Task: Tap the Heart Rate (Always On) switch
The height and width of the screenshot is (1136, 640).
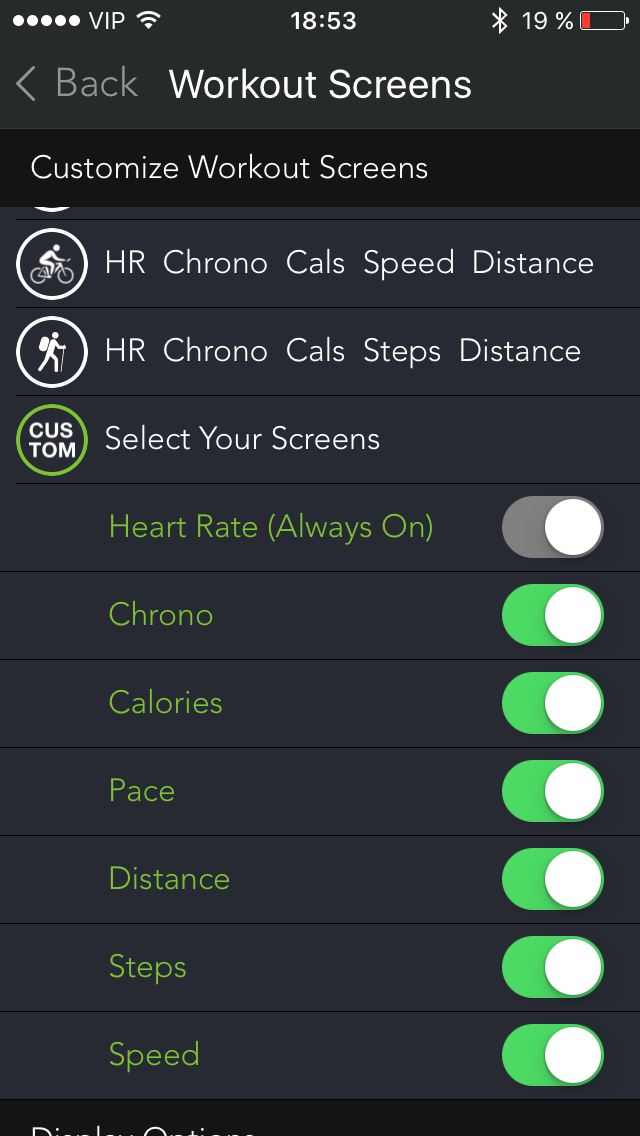Action: pyautogui.click(x=552, y=527)
